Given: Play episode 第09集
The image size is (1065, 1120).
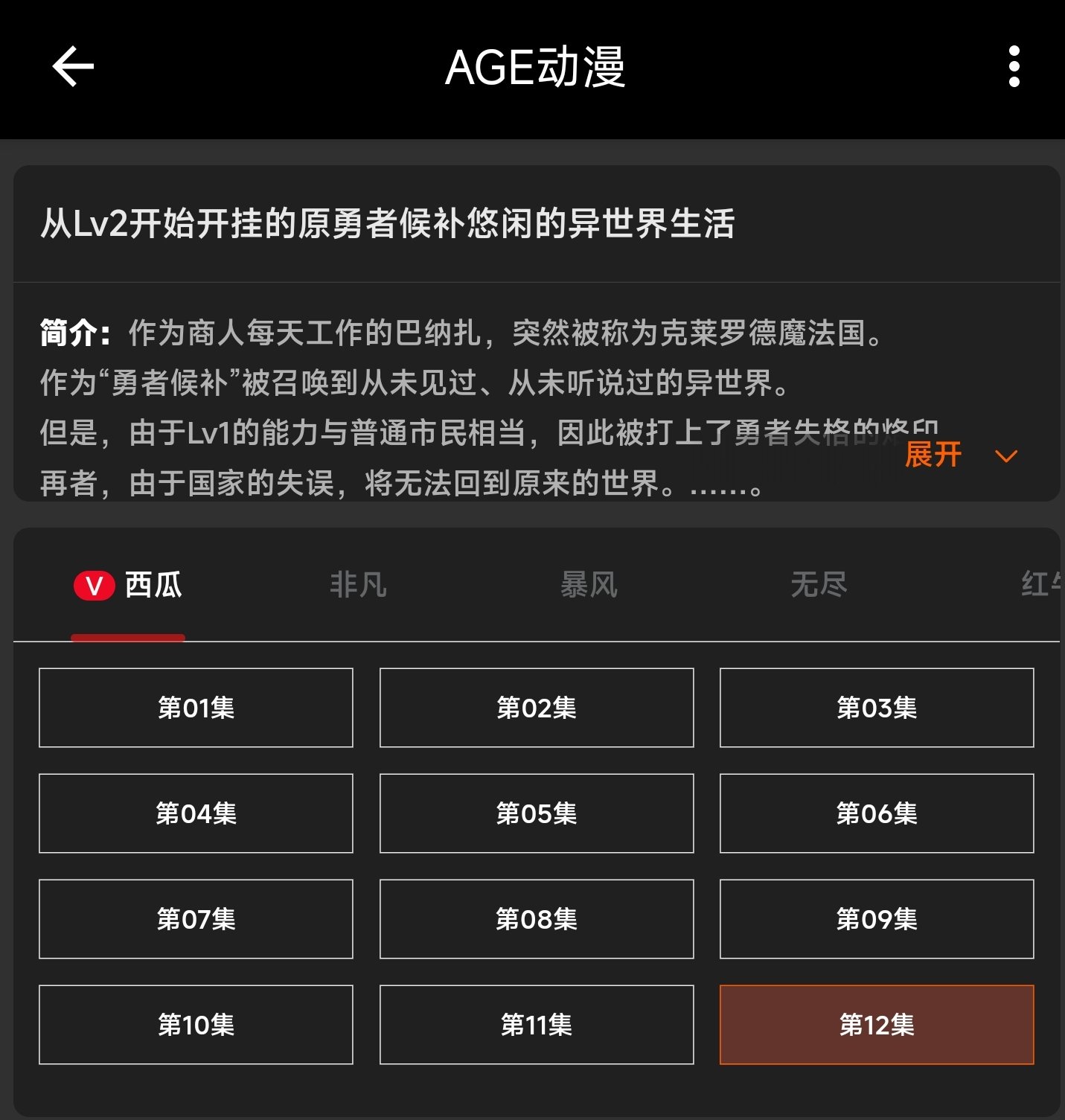Looking at the screenshot, I should click(877, 919).
